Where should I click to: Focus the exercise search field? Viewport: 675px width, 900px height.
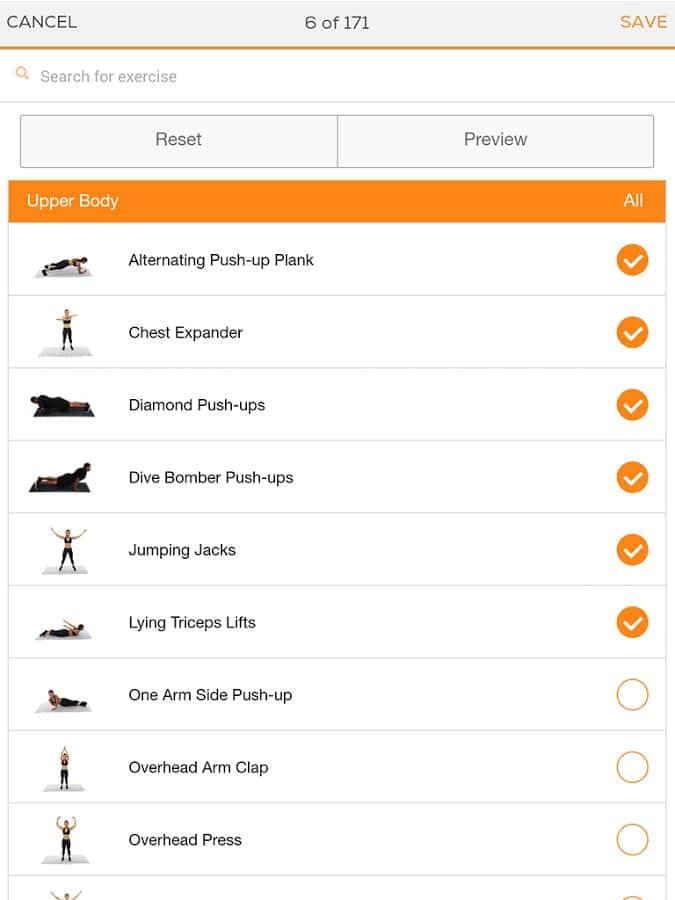(x=300, y=76)
